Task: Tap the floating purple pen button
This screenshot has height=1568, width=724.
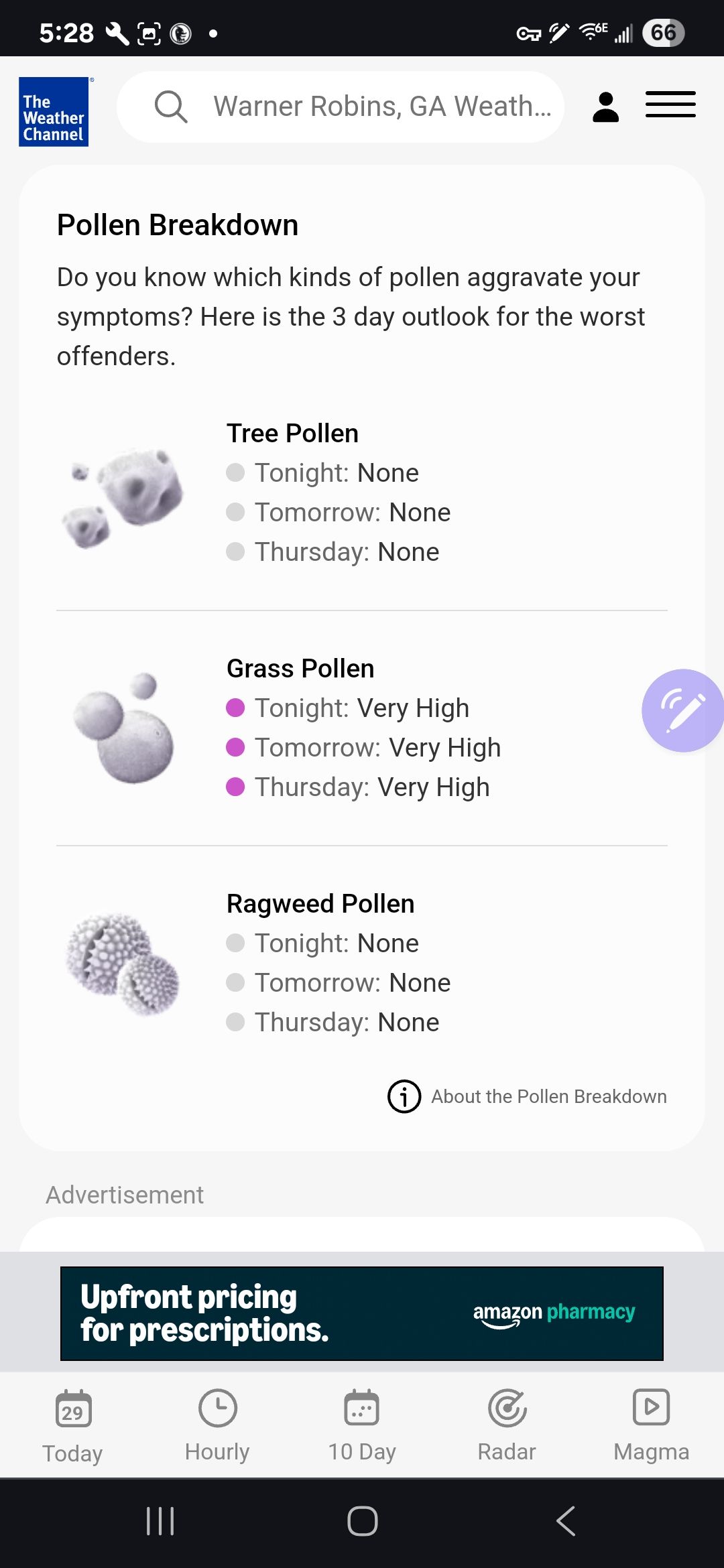Action: pyautogui.click(x=682, y=711)
